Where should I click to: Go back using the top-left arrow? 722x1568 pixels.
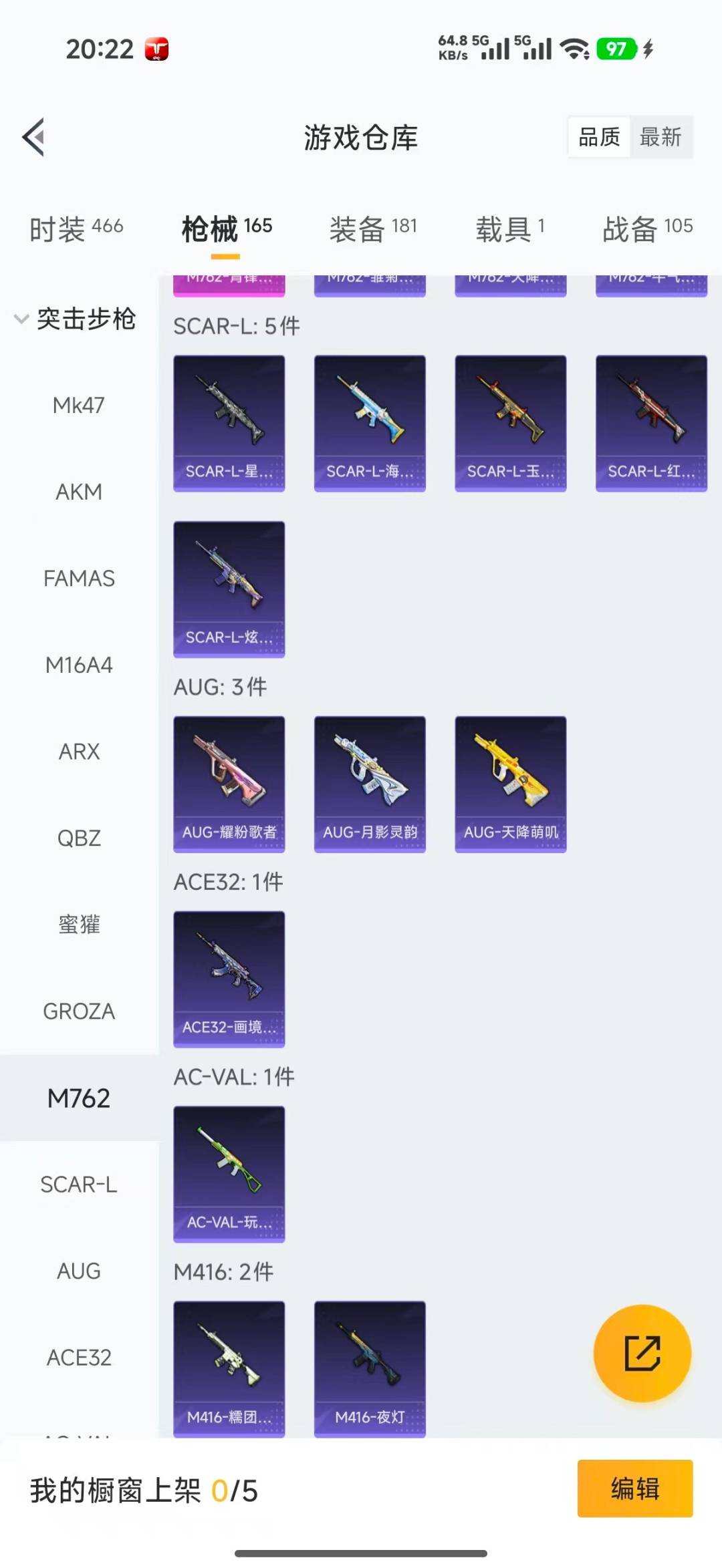[x=33, y=137]
